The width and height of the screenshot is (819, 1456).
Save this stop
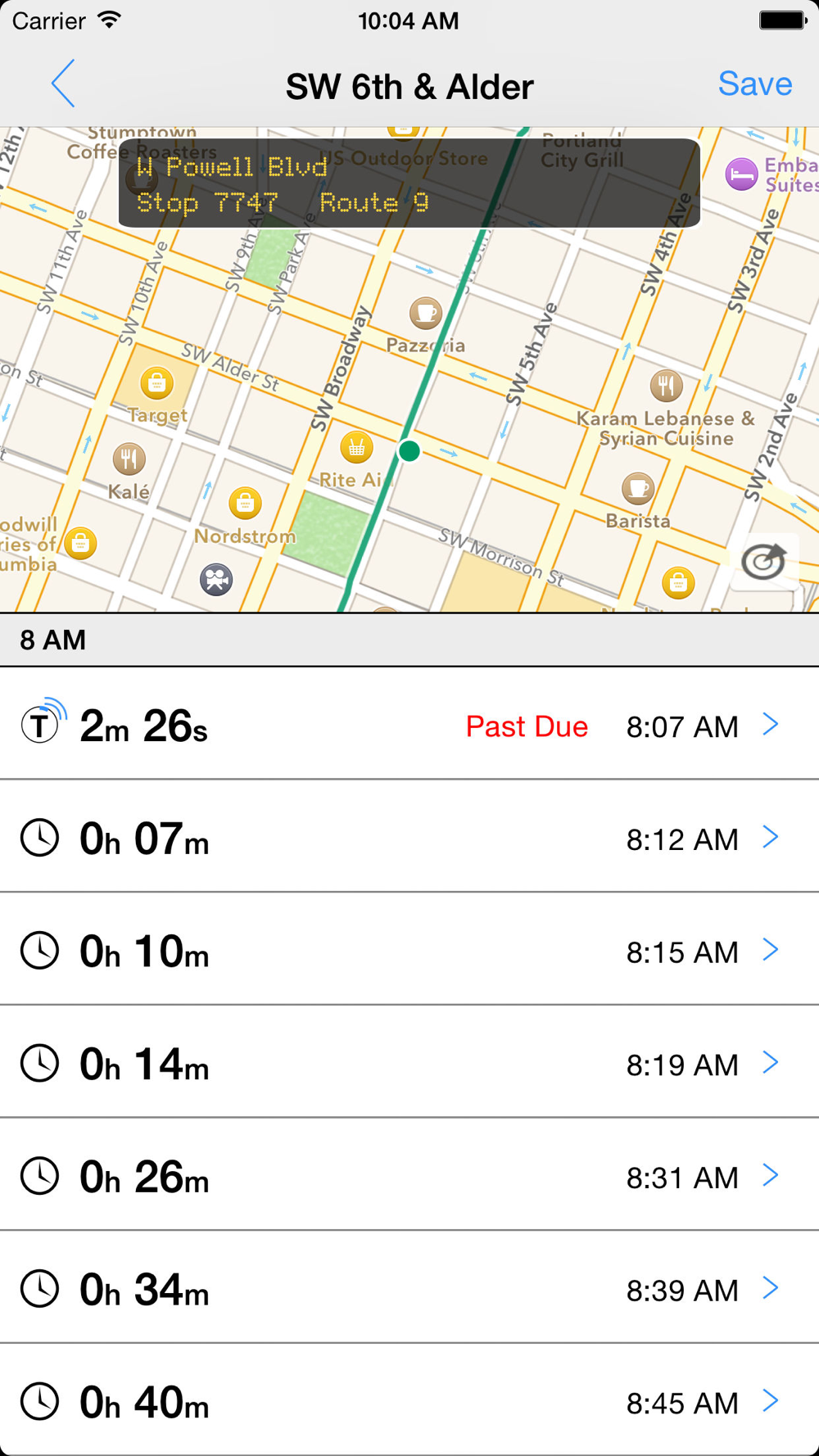[x=755, y=84]
